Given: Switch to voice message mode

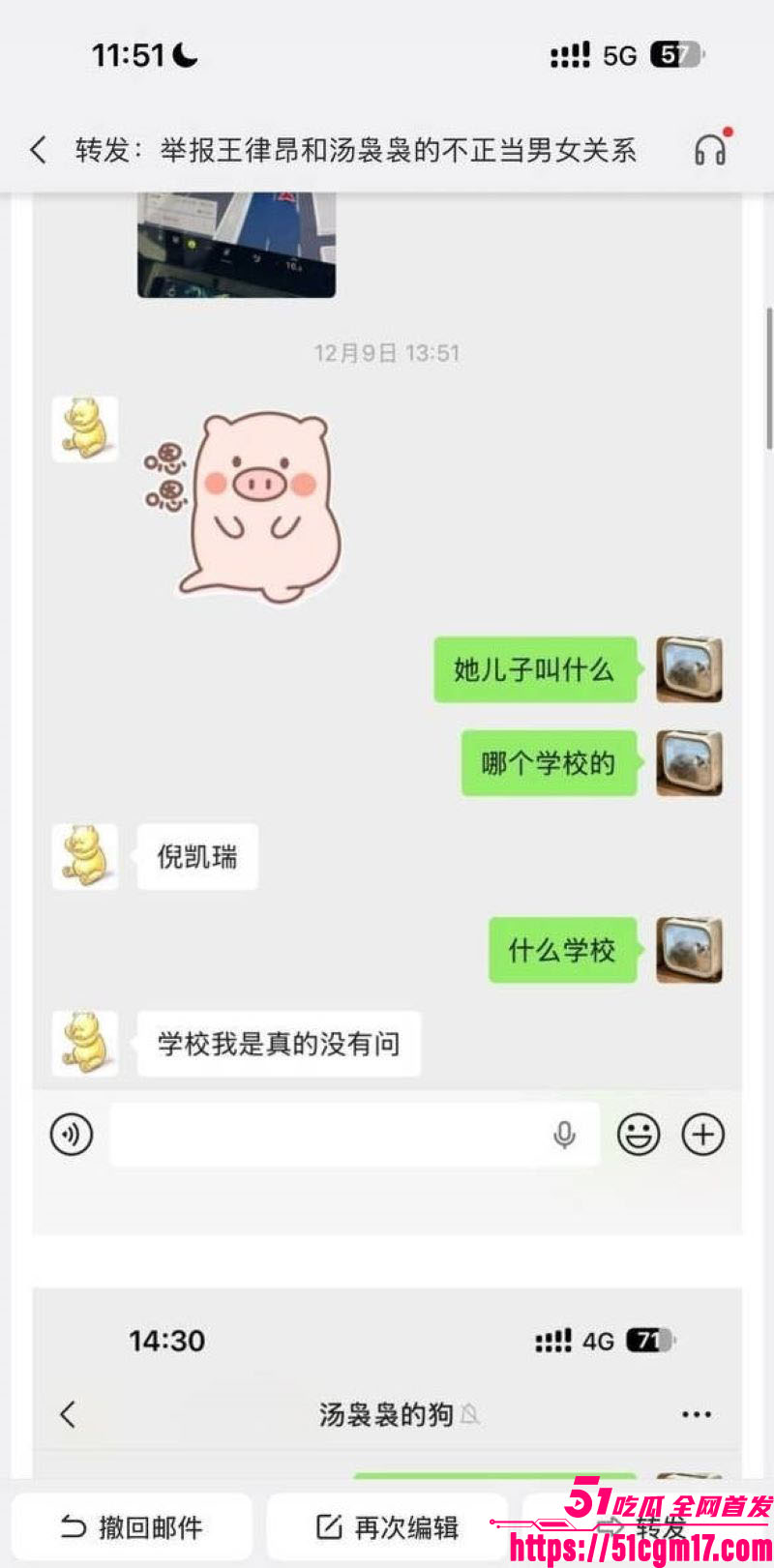Looking at the screenshot, I should [x=72, y=1134].
